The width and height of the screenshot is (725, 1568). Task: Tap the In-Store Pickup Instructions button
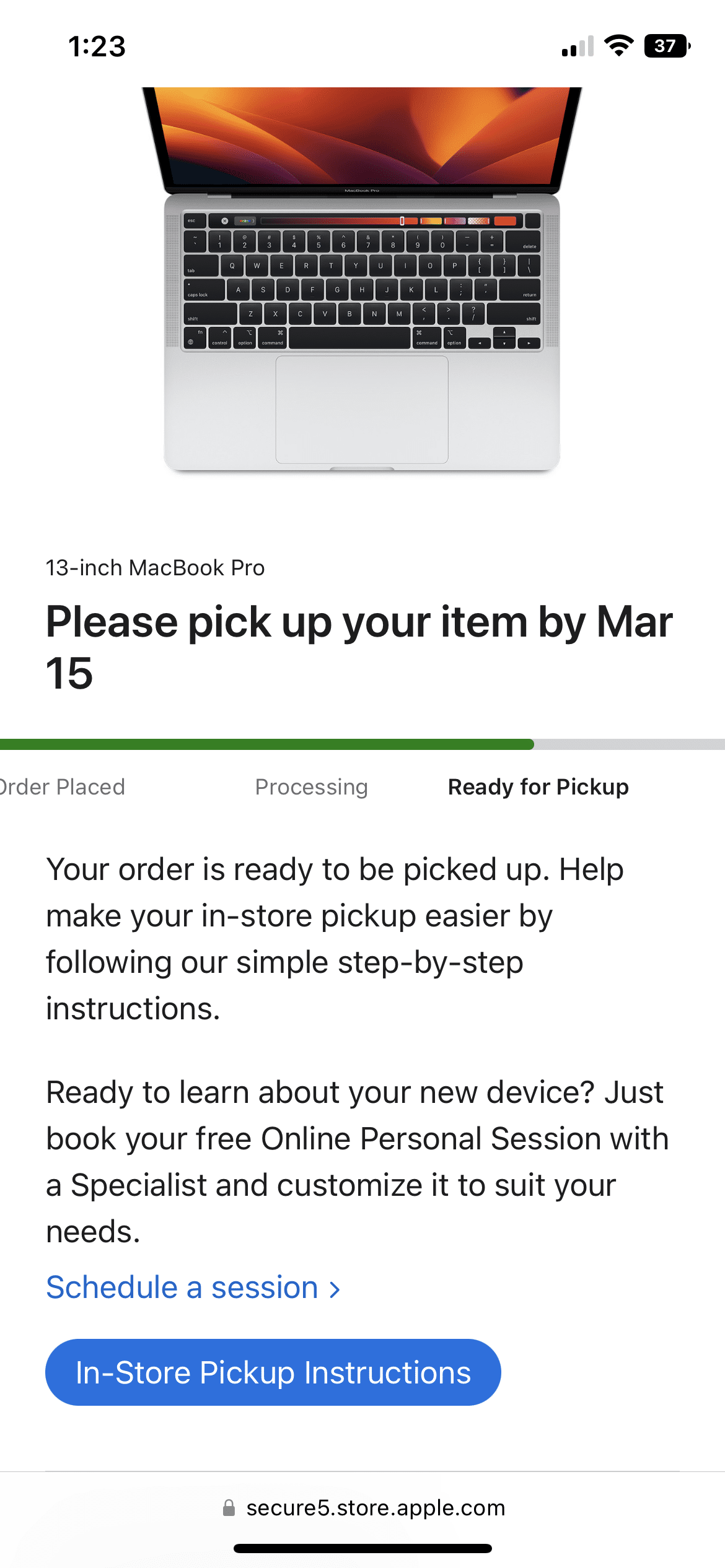pyautogui.click(x=273, y=1372)
